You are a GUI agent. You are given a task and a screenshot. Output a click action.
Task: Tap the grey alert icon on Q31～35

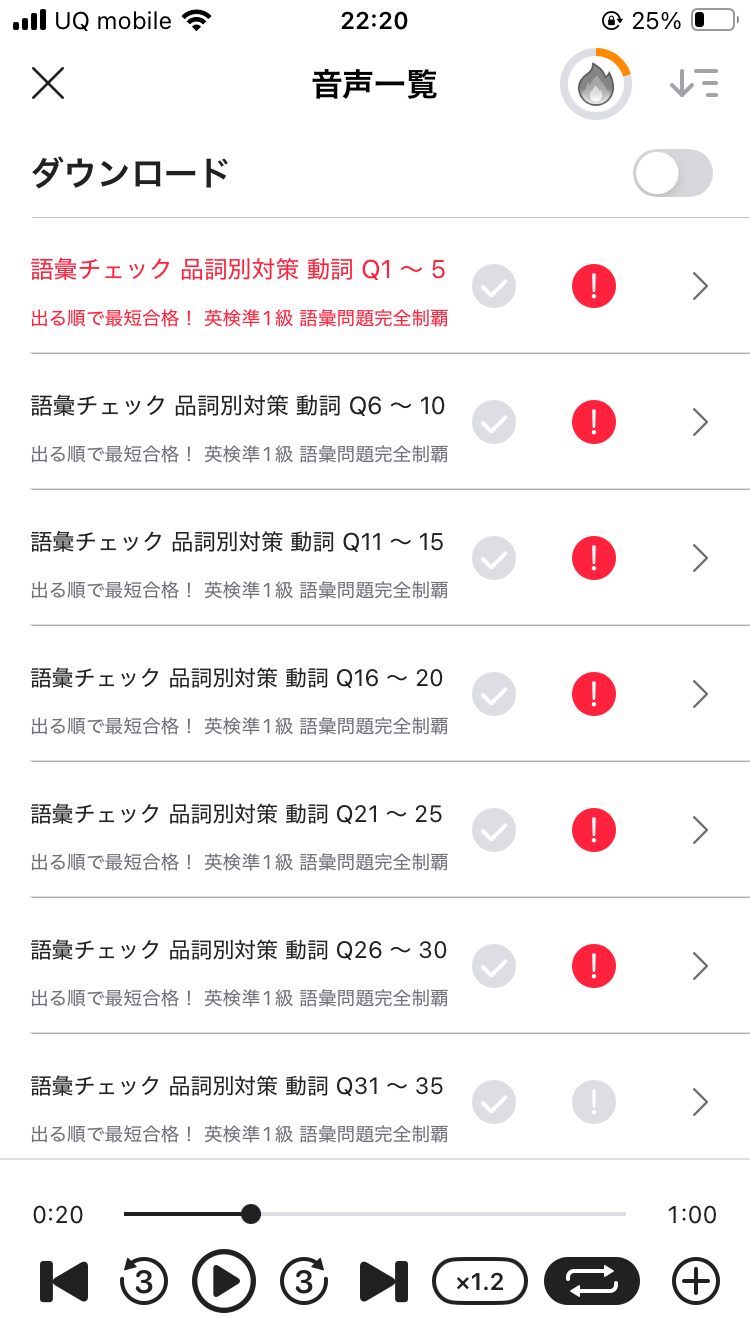(593, 1102)
